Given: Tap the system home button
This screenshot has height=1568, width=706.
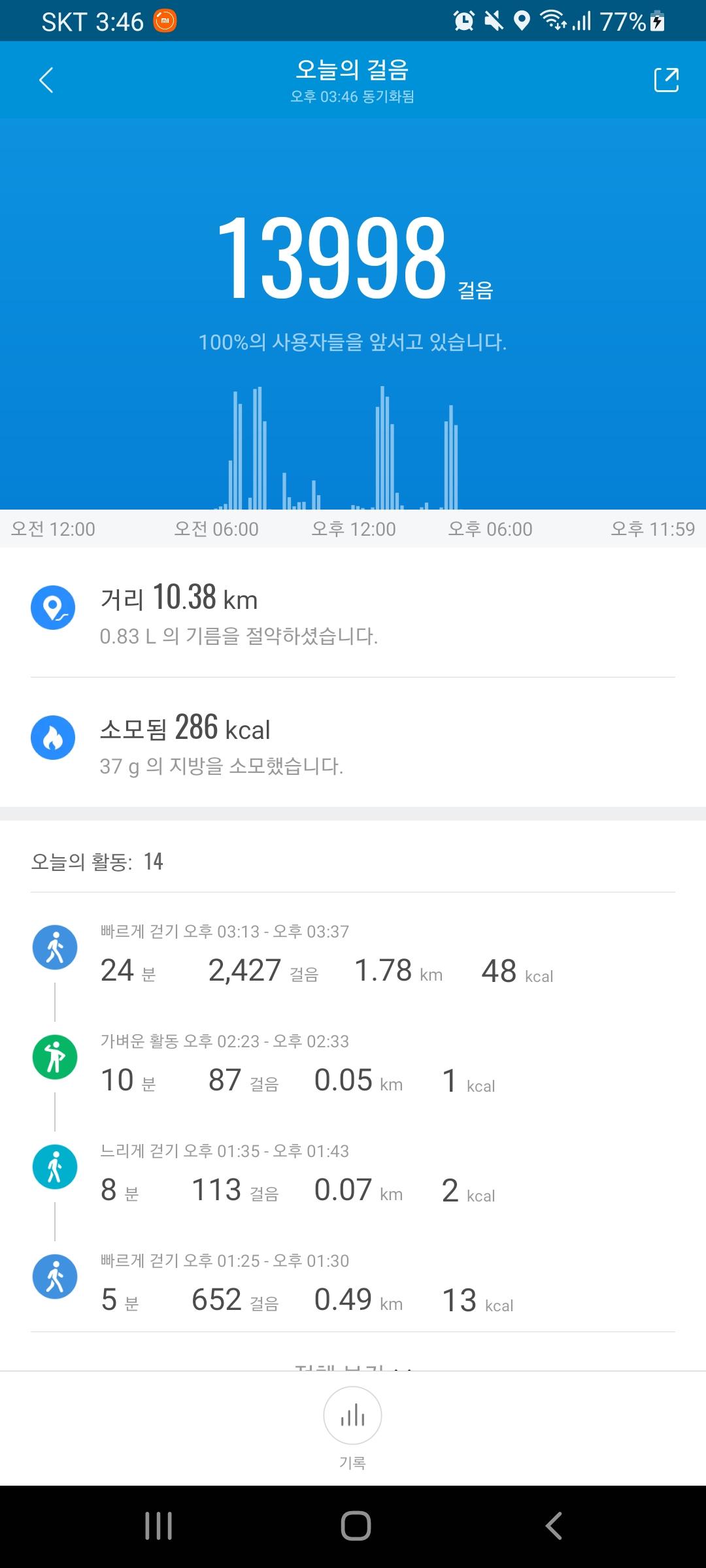Looking at the screenshot, I should pyautogui.click(x=355, y=1526).
